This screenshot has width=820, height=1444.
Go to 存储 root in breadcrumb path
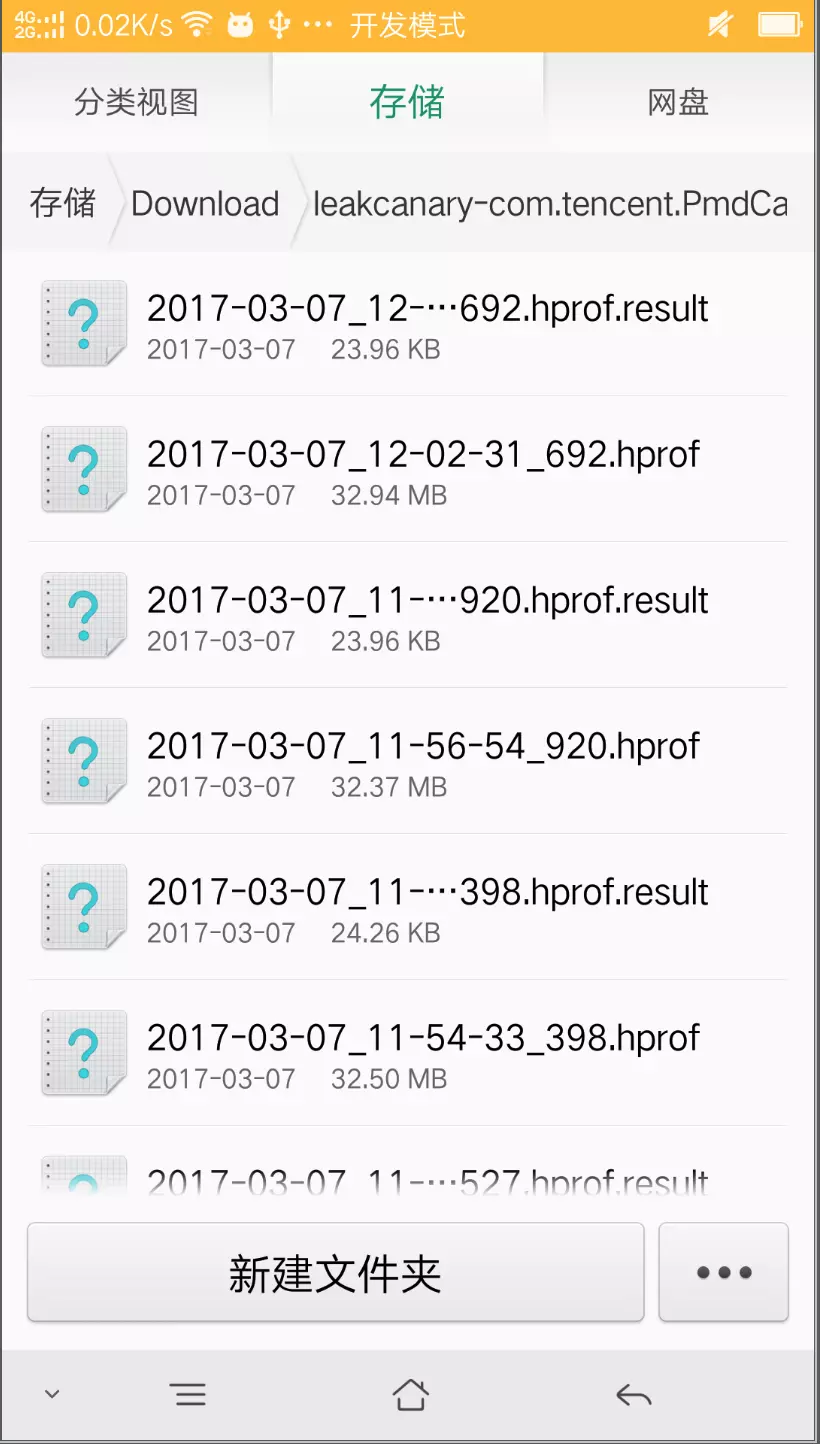tap(63, 203)
